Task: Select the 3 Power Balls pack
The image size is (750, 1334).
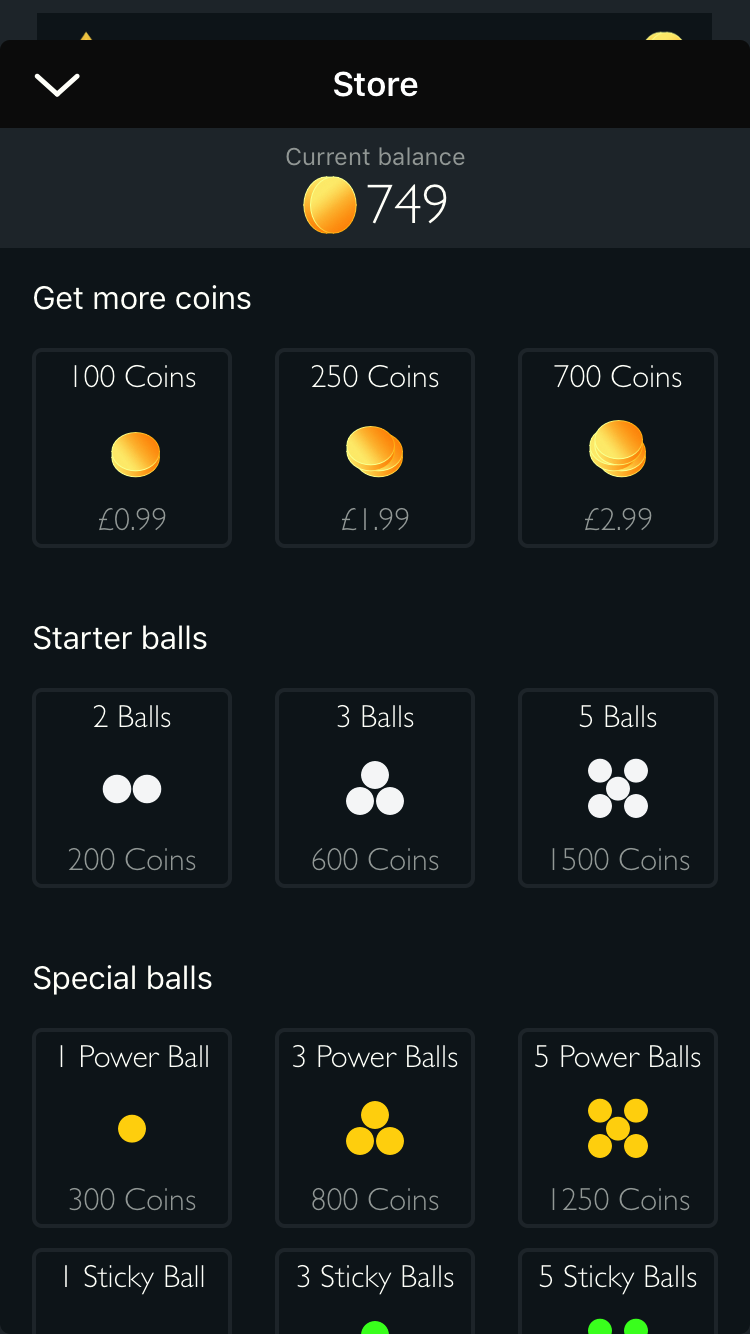Action: pos(375,1128)
